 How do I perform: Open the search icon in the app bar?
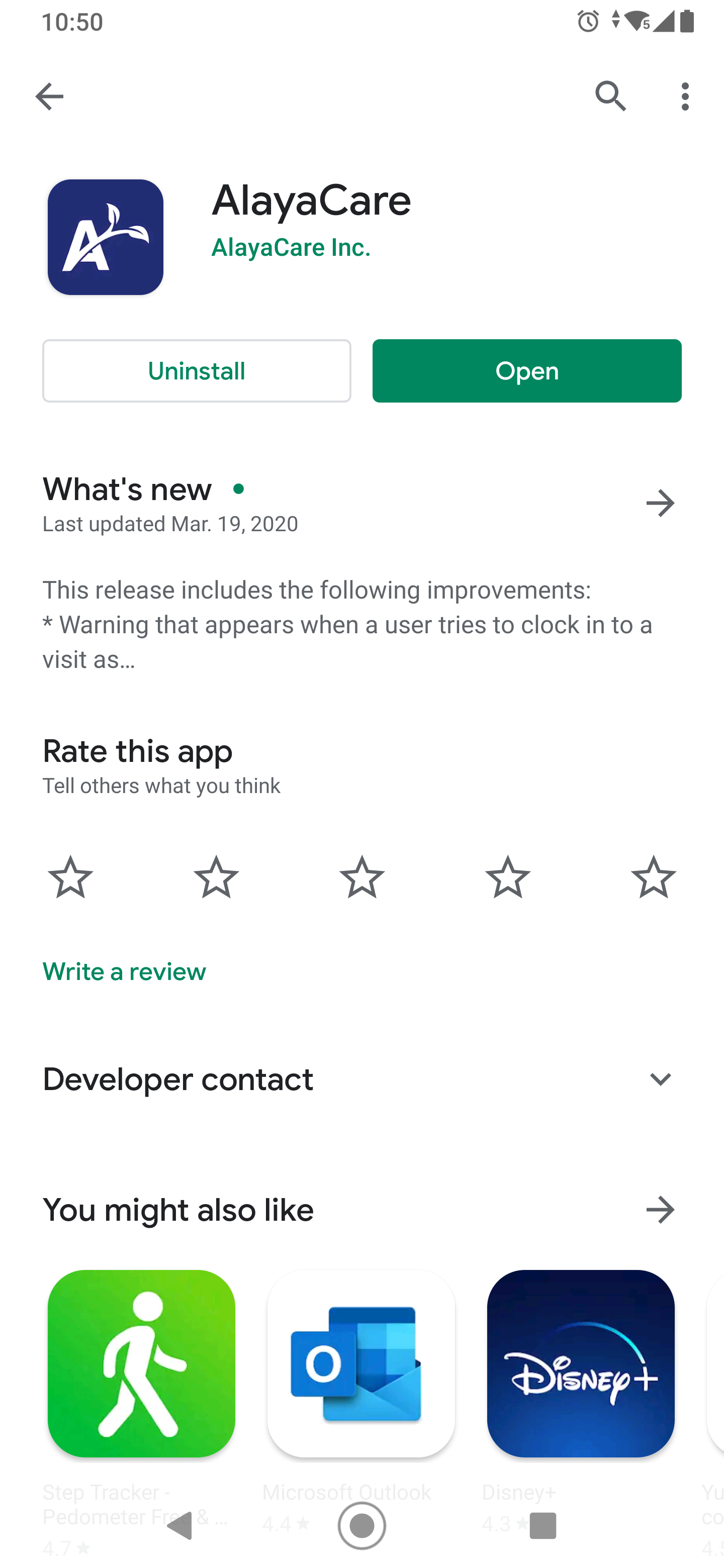610,96
